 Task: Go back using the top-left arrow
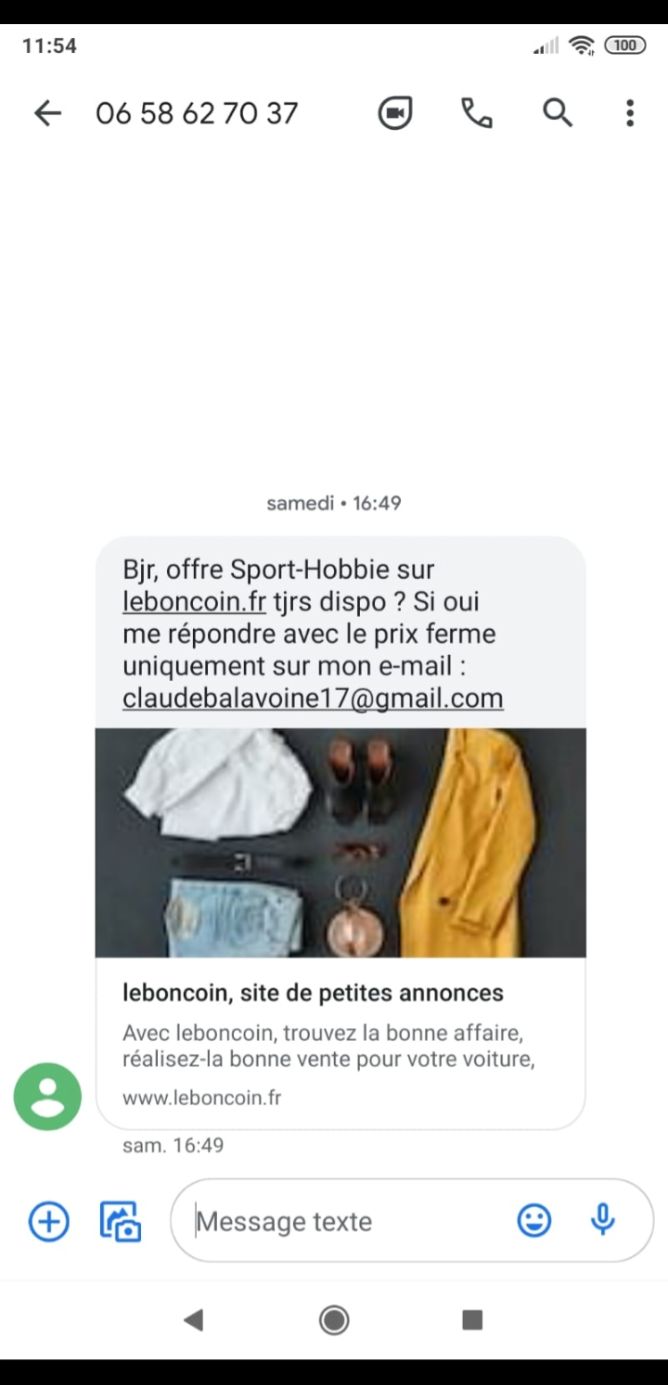point(47,113)
